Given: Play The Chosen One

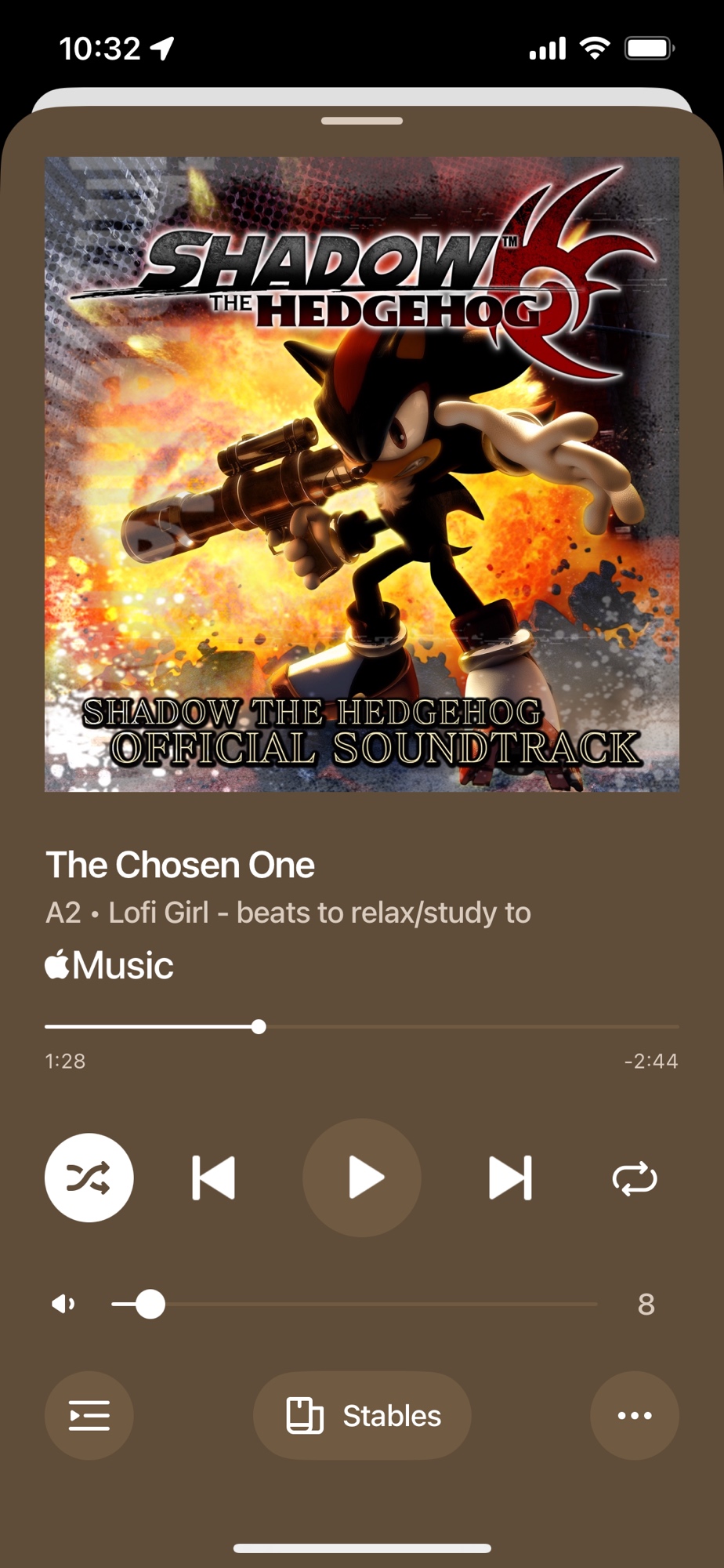Looking at the screenshot, I should pyautogui.click(x=362, y=1178).
